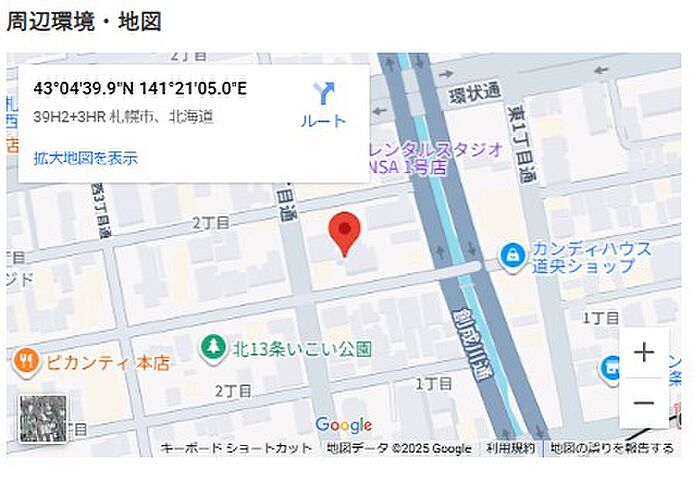Tap the red location pin
This screenshot has width=700, height=479.
(344, 233)
